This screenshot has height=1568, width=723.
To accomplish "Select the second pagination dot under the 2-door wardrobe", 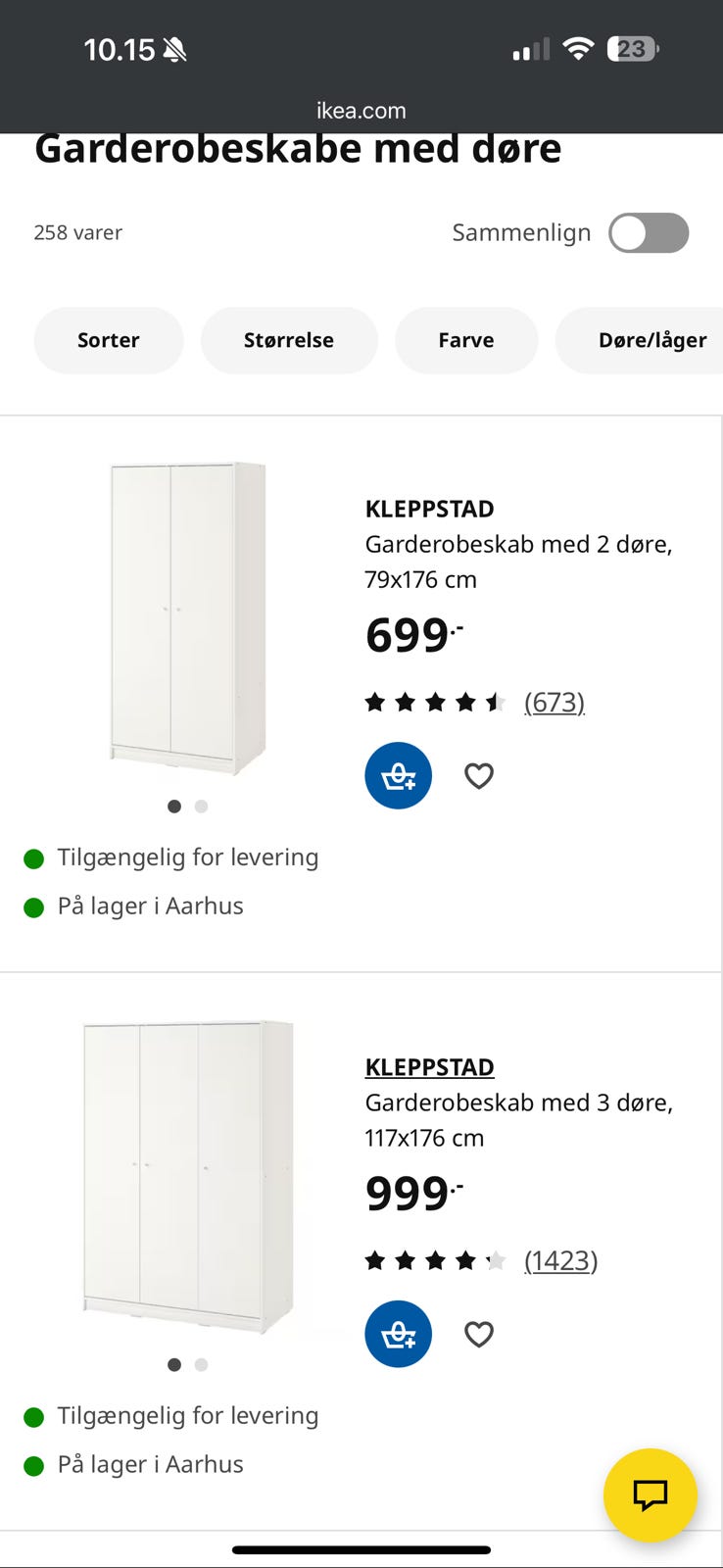I will click(202, 806).
